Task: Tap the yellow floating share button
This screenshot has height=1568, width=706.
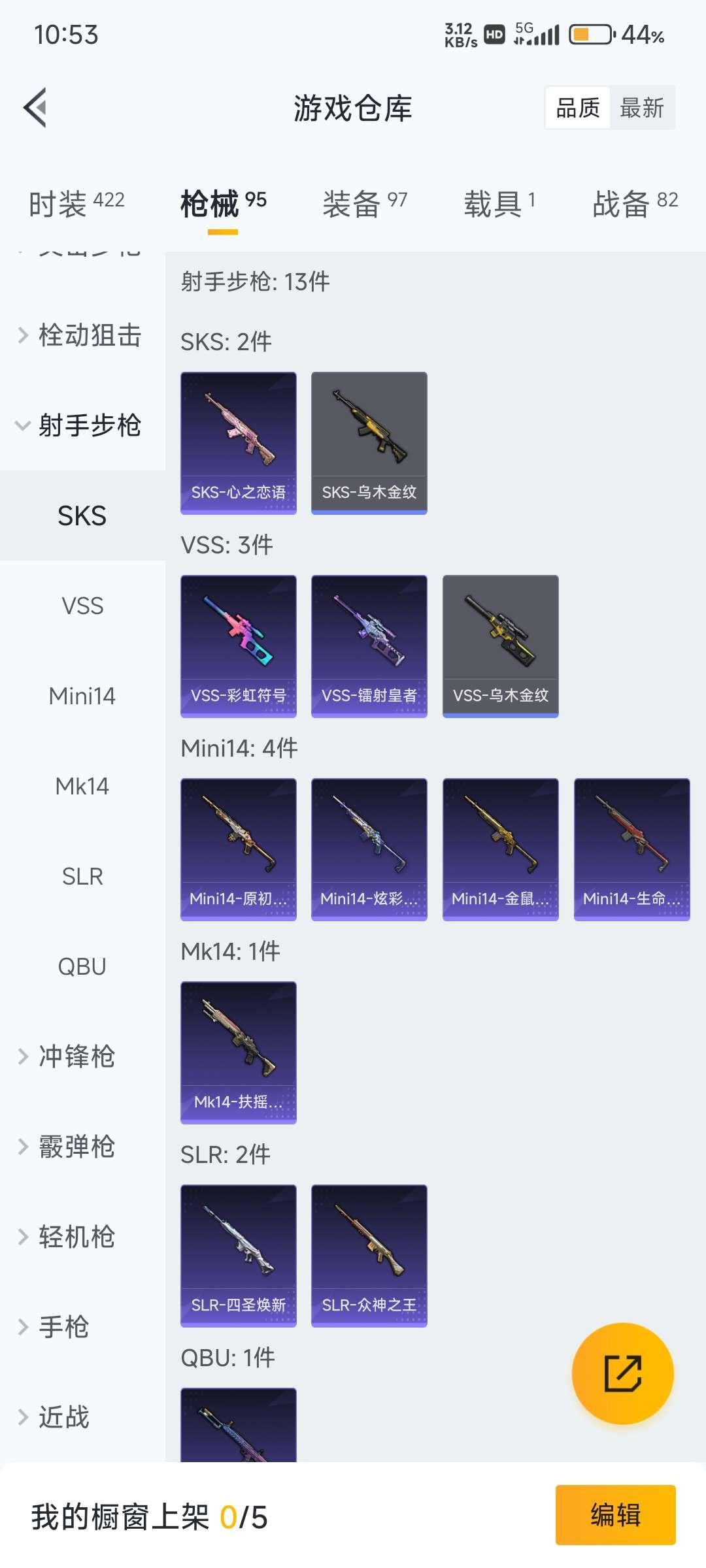Action: [622, 1373]
